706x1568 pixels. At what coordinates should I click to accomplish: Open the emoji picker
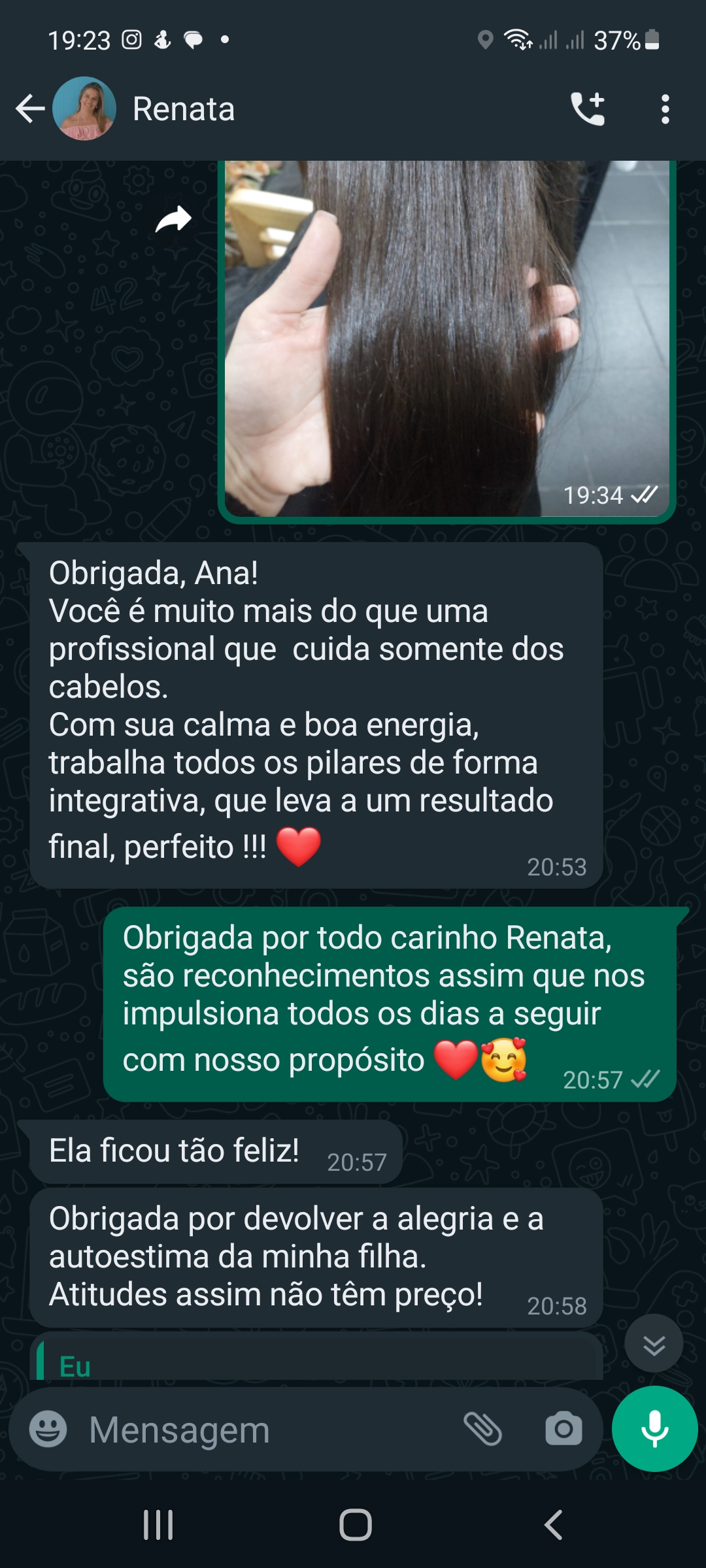coord(48,1429)
